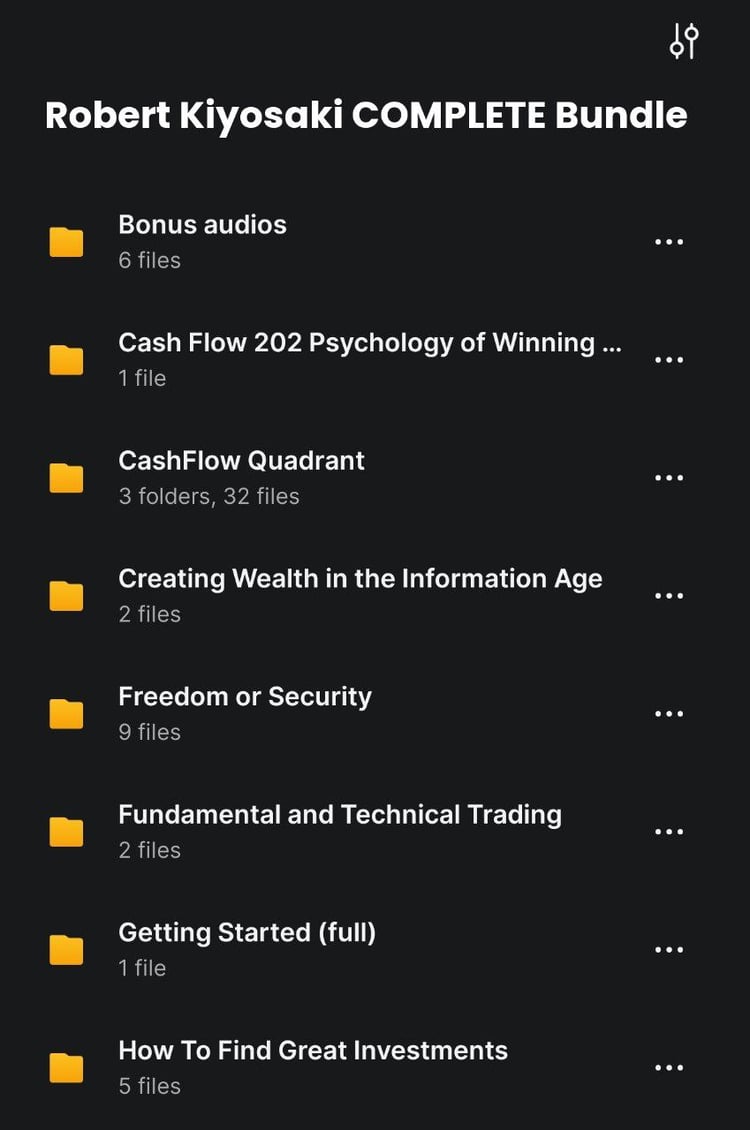Tap the three dots beside CashFlow Quadrant

(x=669, y=478)
